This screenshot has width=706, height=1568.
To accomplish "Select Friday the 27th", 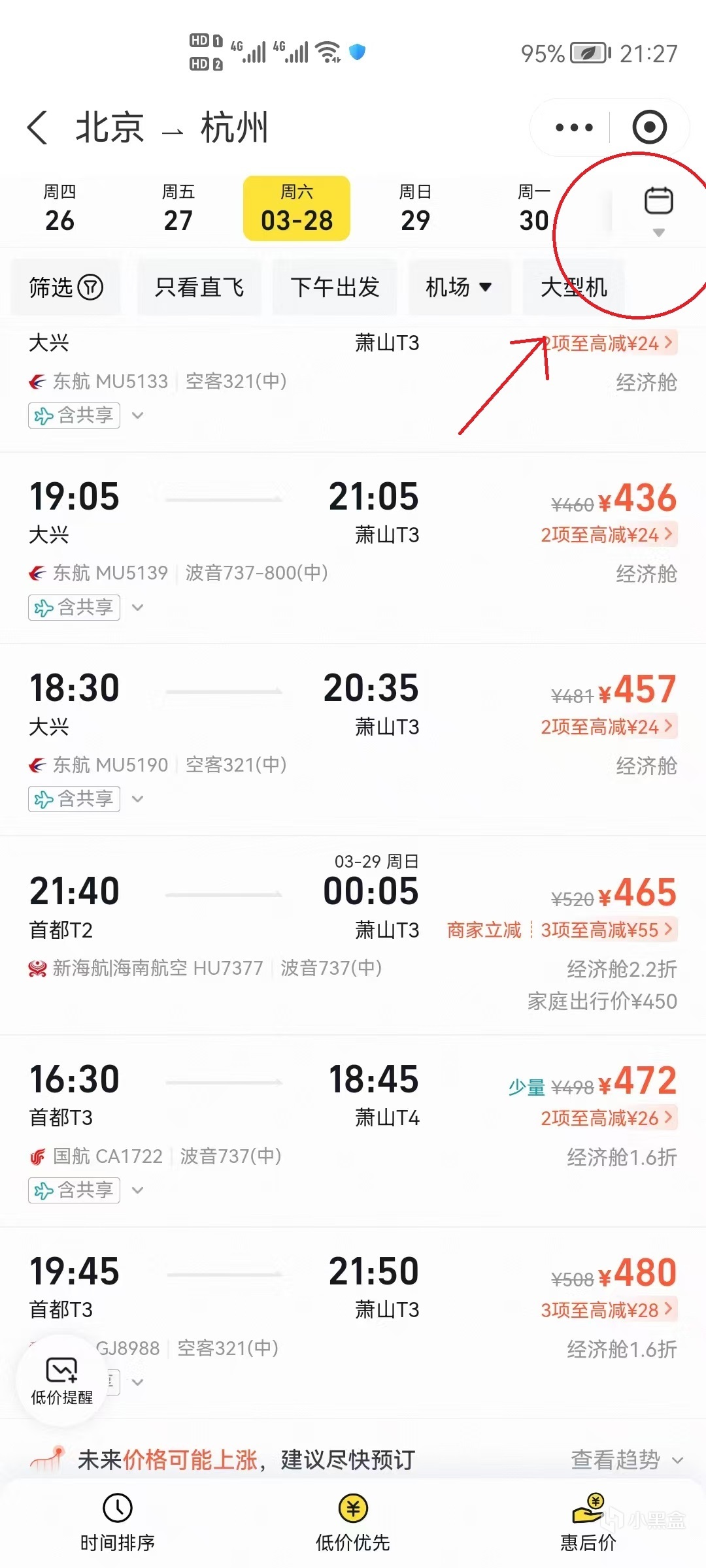I will (178, 208).
